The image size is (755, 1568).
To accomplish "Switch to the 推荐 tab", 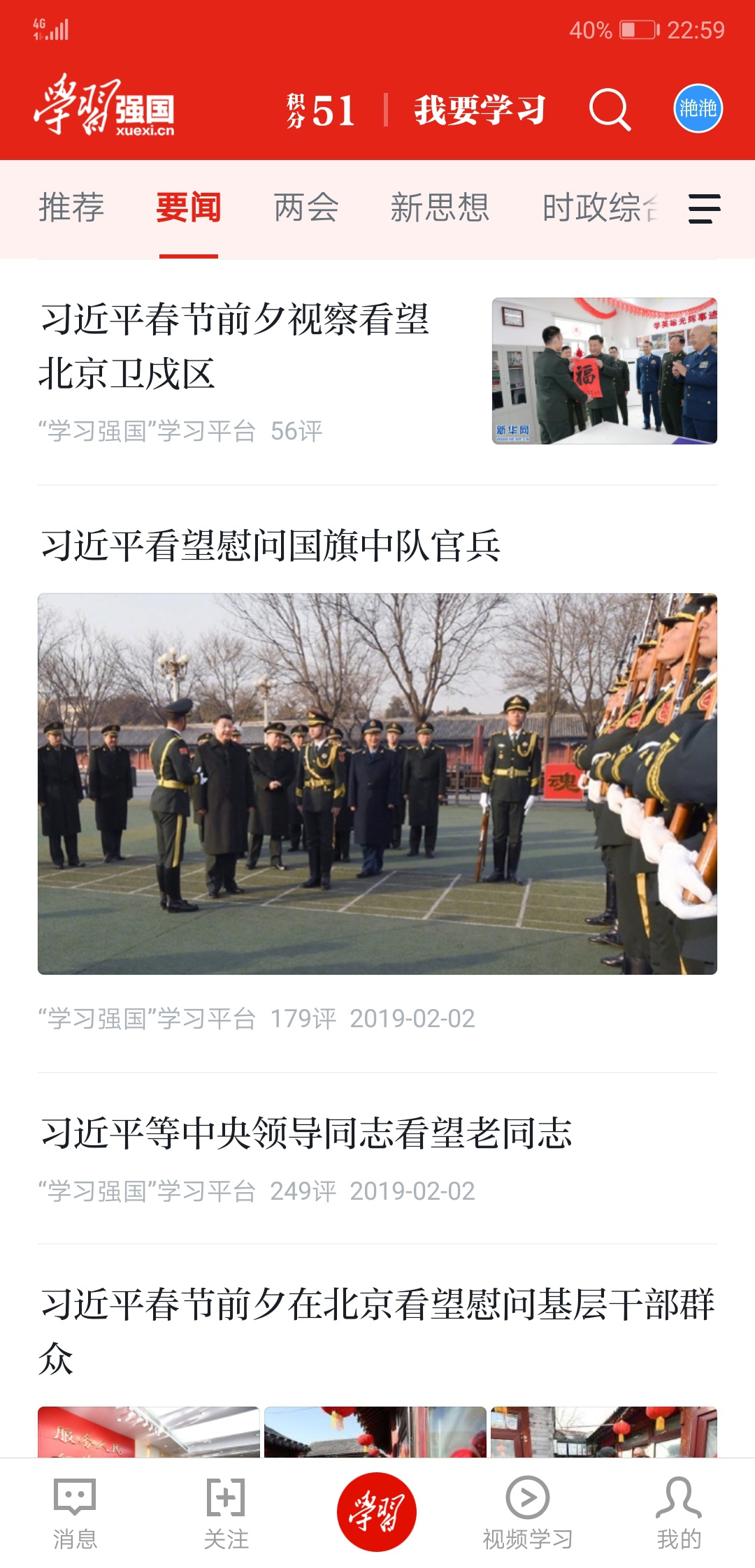I will (x=71, y=208).
